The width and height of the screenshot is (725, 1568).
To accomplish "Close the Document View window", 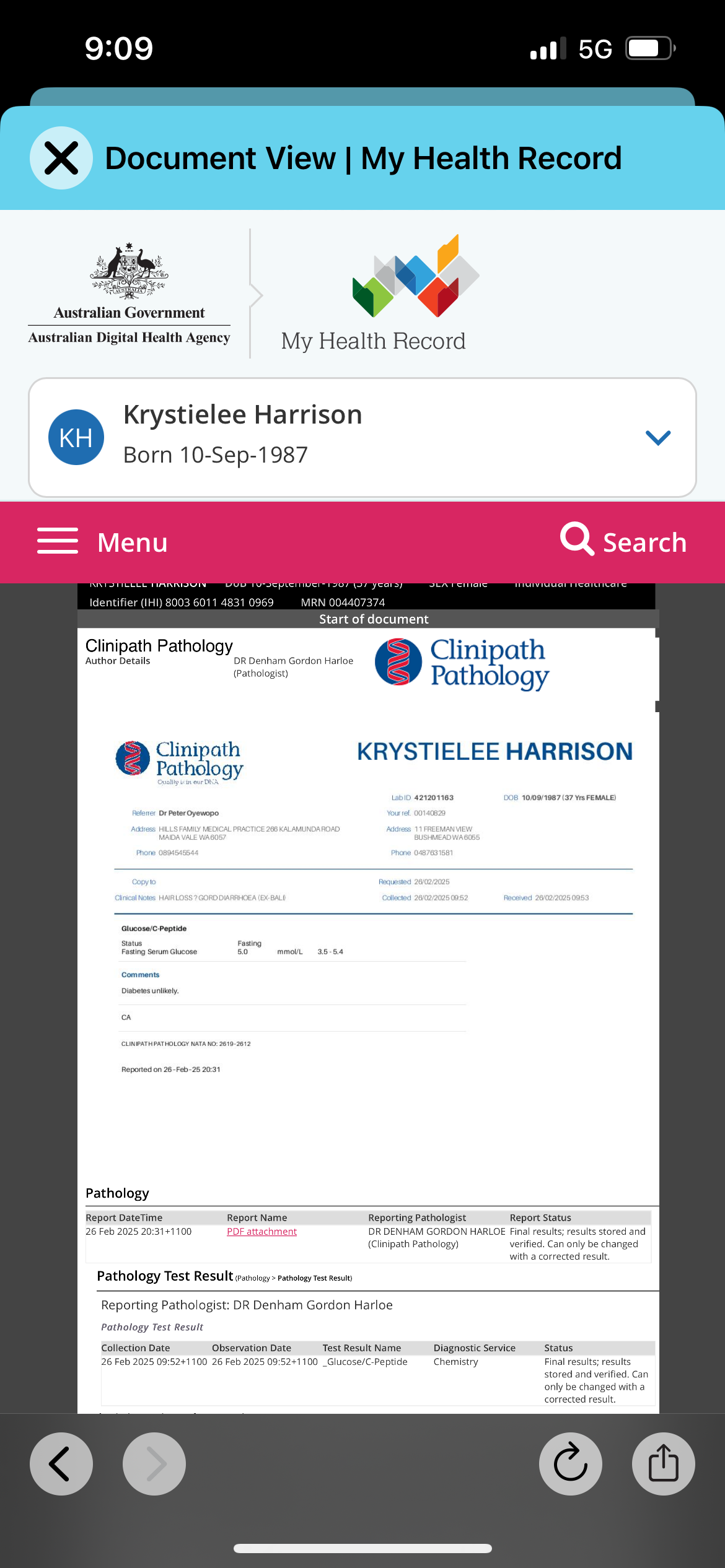I will 61,158.
